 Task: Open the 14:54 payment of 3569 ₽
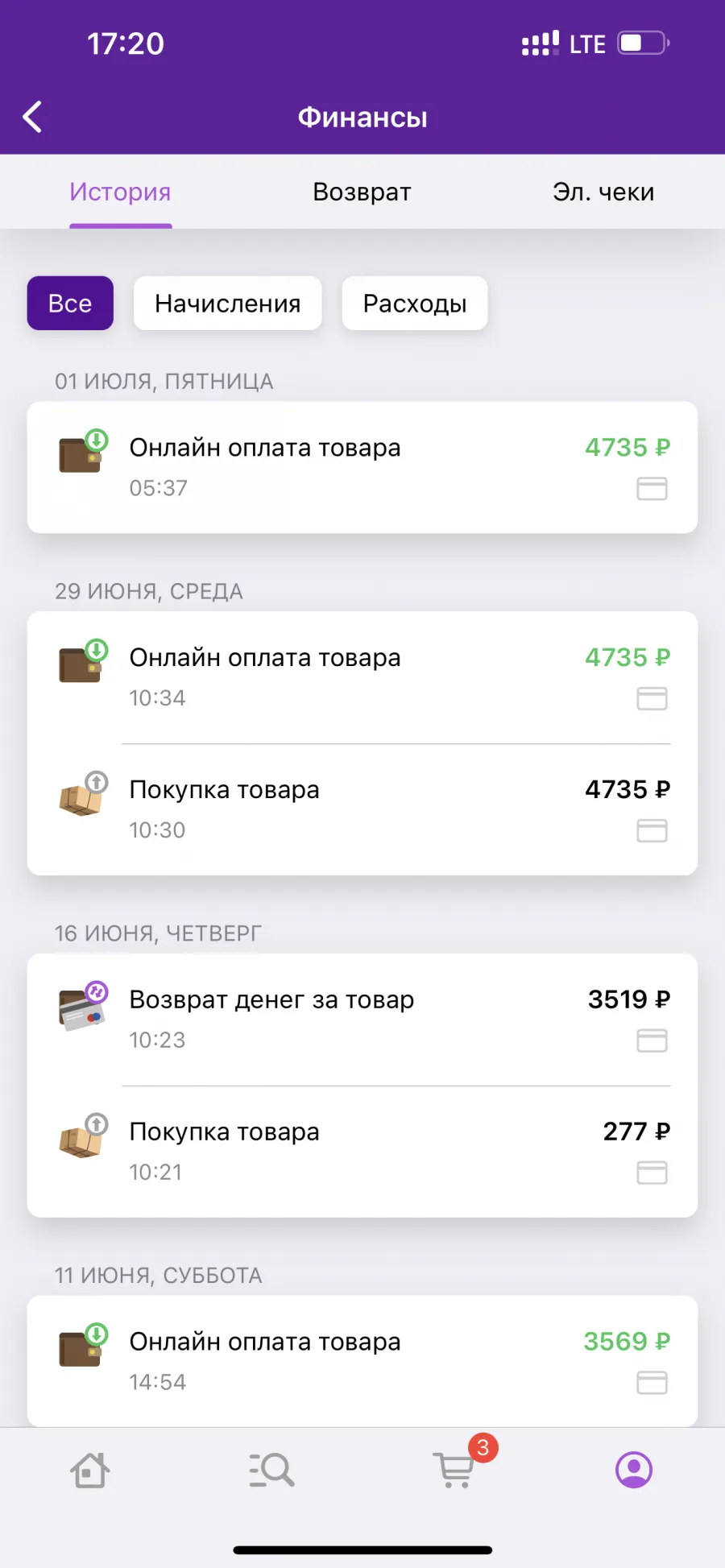click(x=362, y=1361)
